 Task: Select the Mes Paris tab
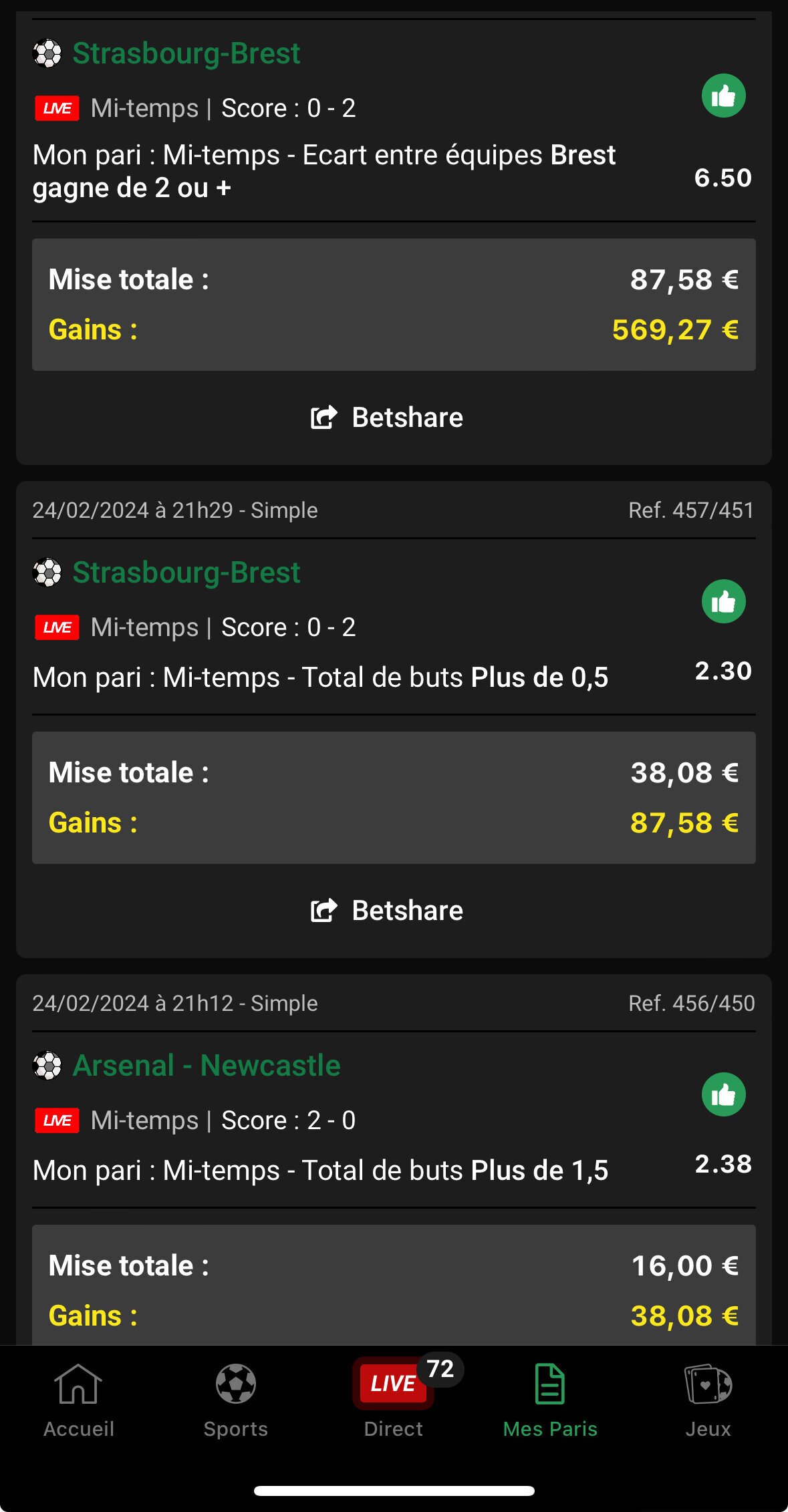pyautogui.click(x=551, y=1400)
